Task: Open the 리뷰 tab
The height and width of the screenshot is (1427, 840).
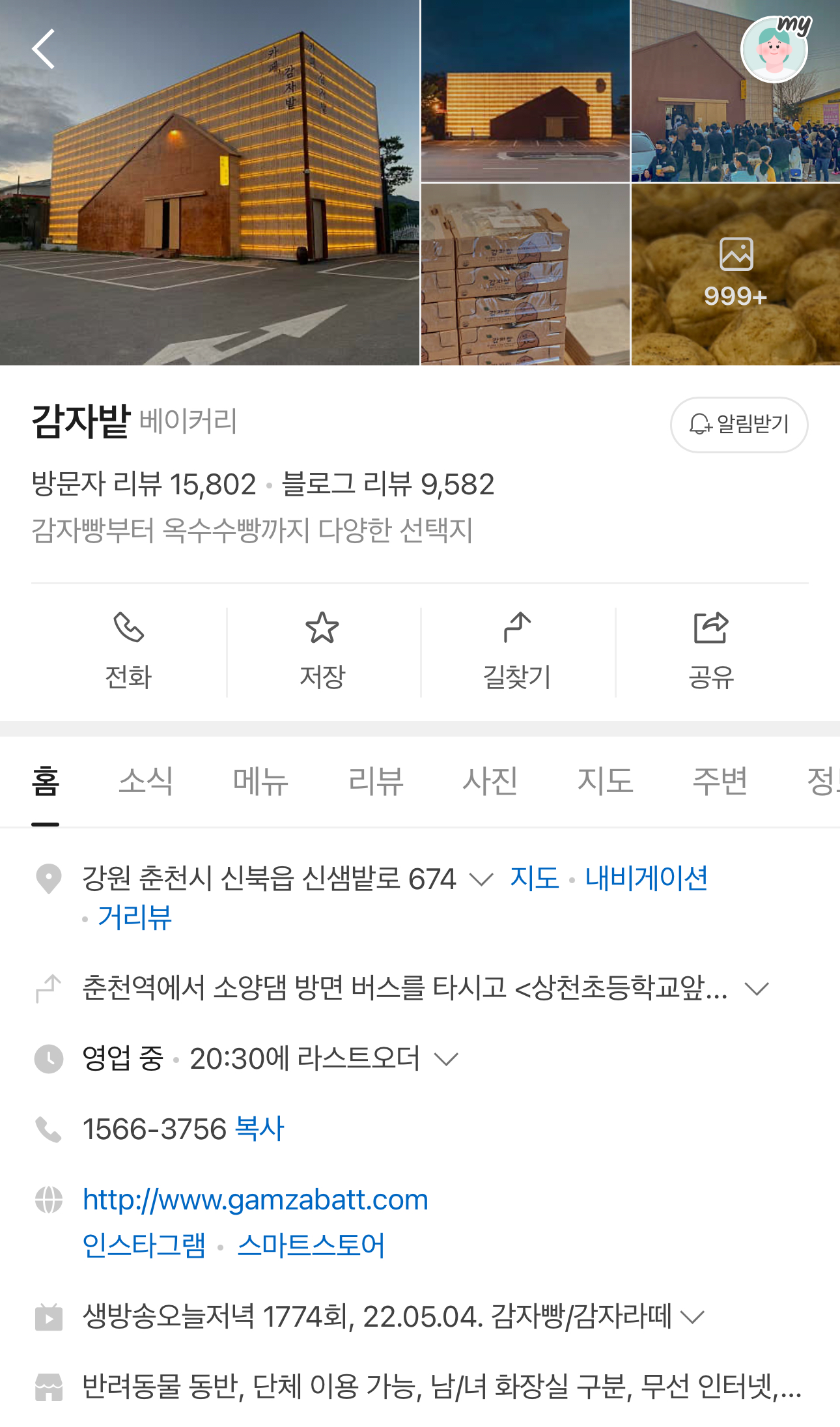Action: tap(376, 781)
